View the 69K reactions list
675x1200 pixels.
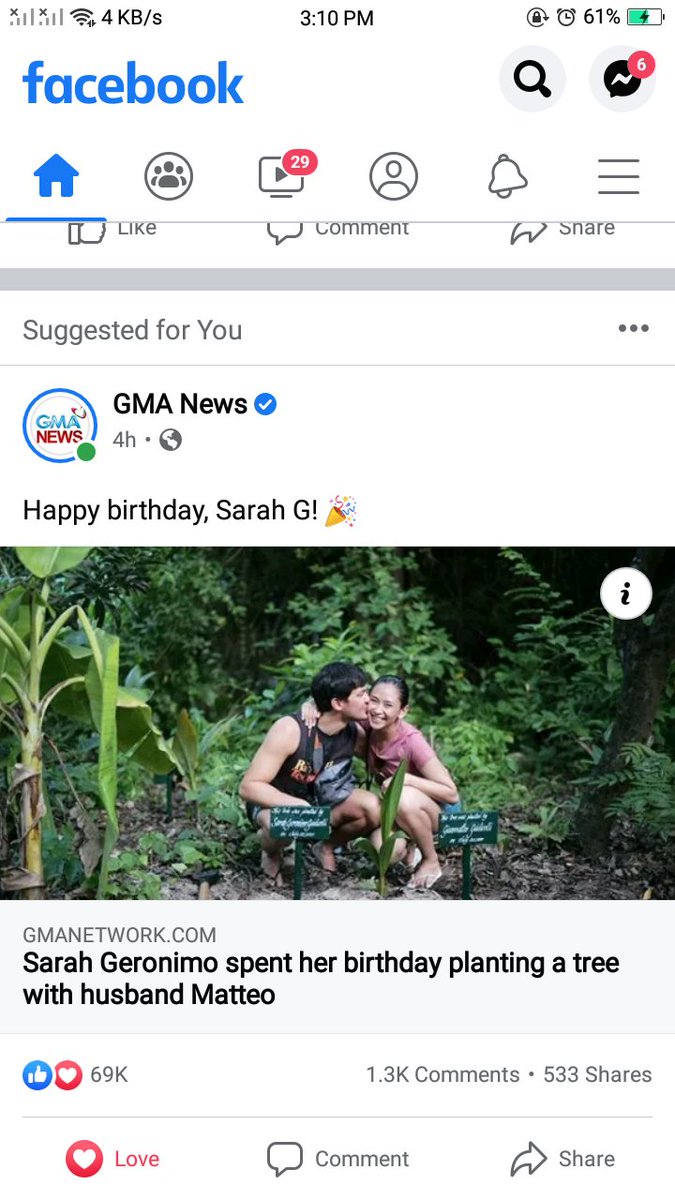point(75,1075)
